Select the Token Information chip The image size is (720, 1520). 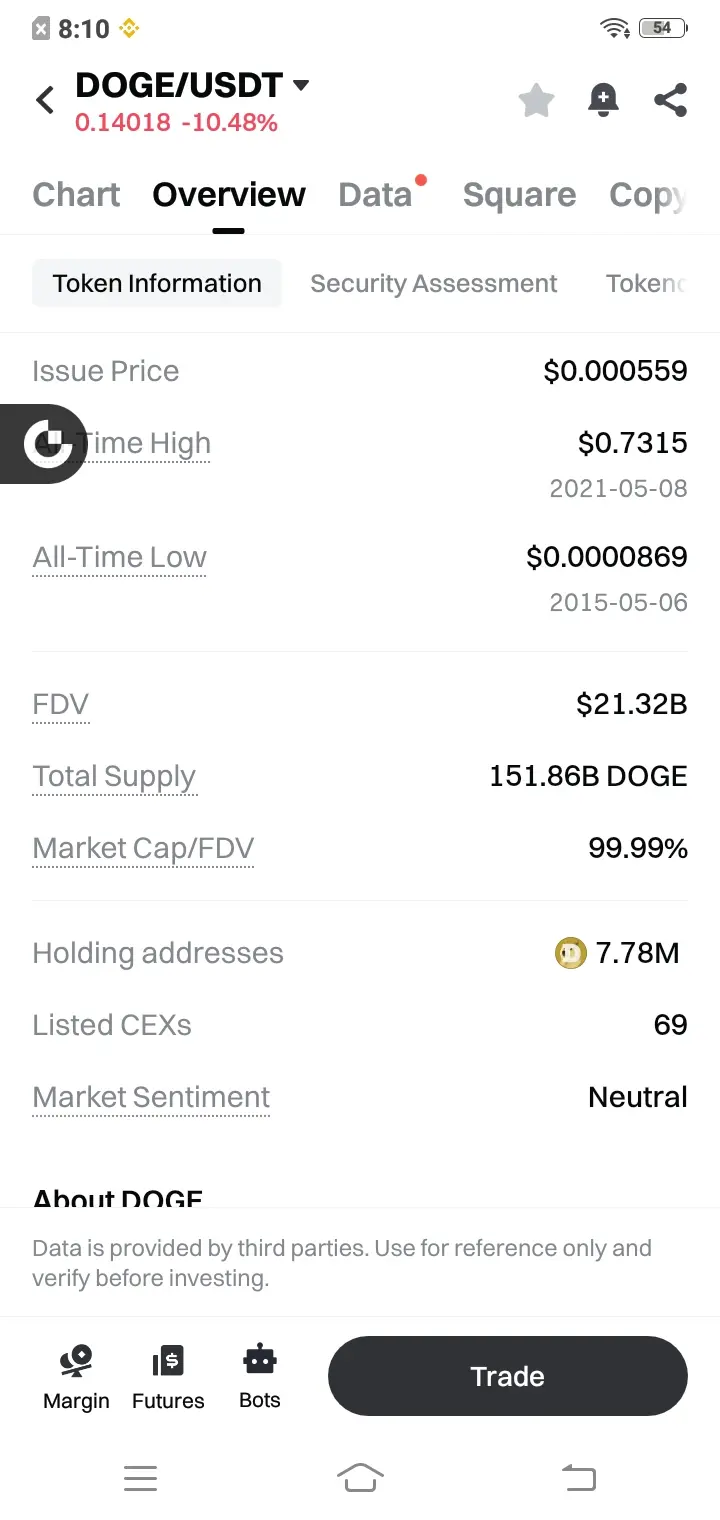pos(157,284)
